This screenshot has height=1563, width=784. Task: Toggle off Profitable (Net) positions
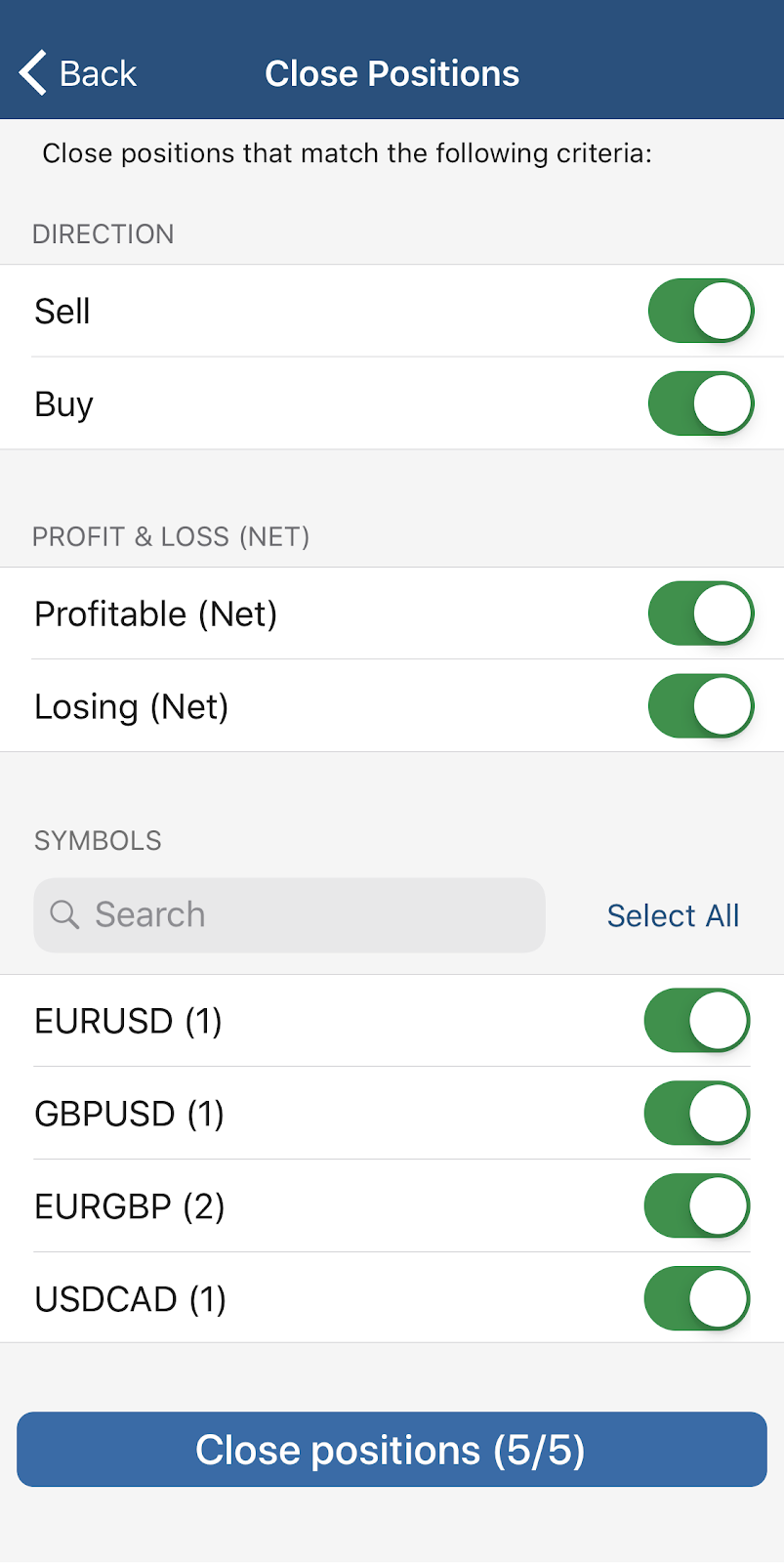701,613
